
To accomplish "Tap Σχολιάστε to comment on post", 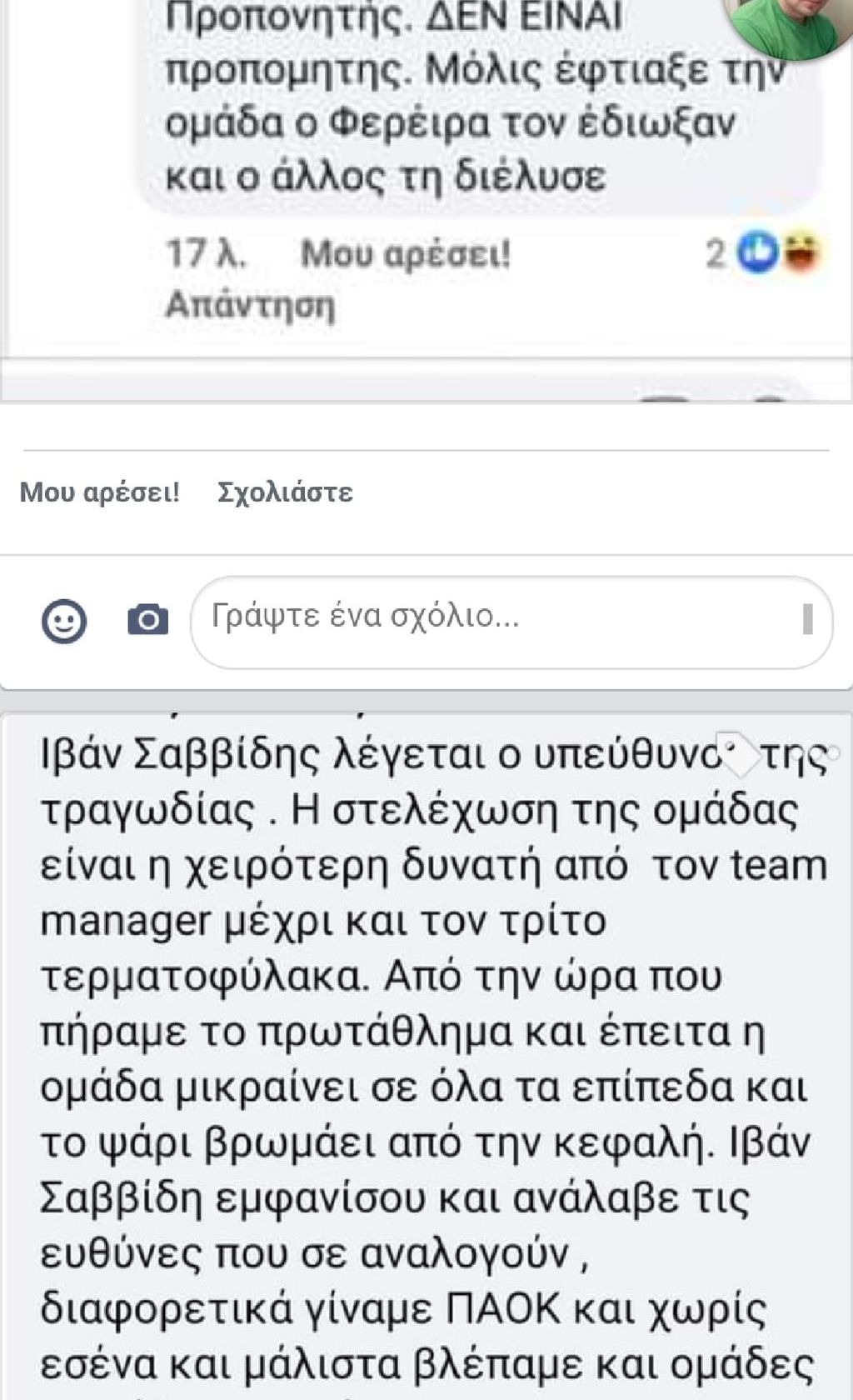I will (x=285, y=492).
